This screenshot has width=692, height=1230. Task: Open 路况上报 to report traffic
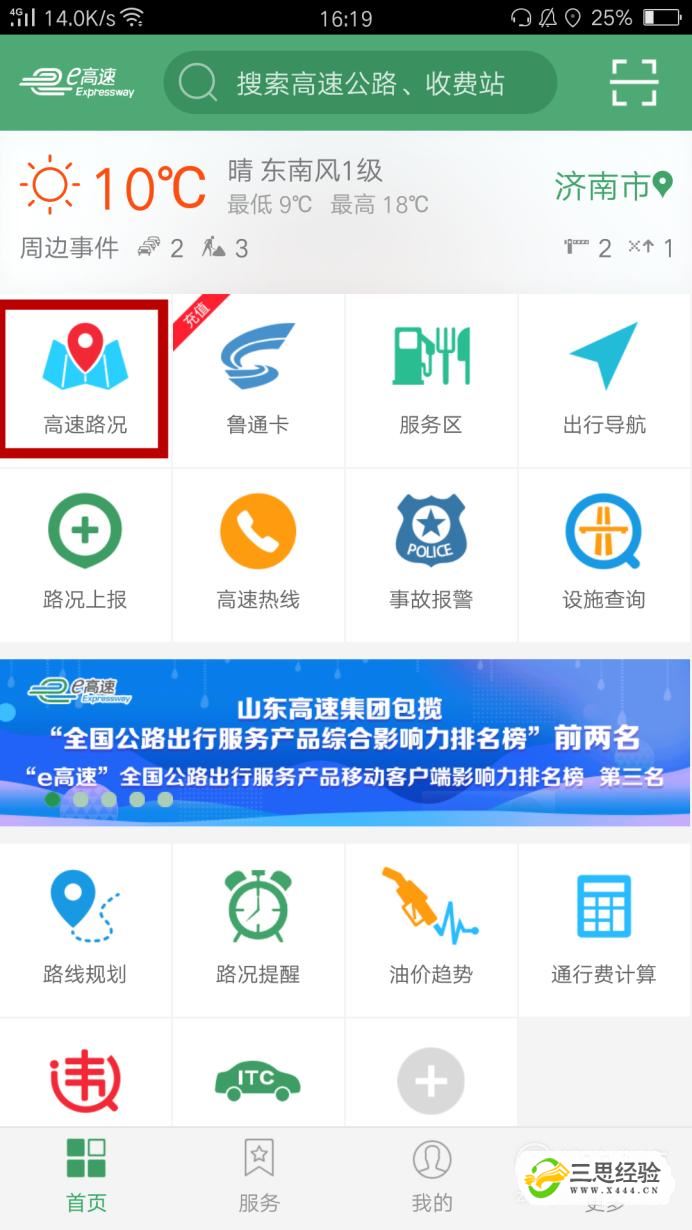(x=85, y=553)
